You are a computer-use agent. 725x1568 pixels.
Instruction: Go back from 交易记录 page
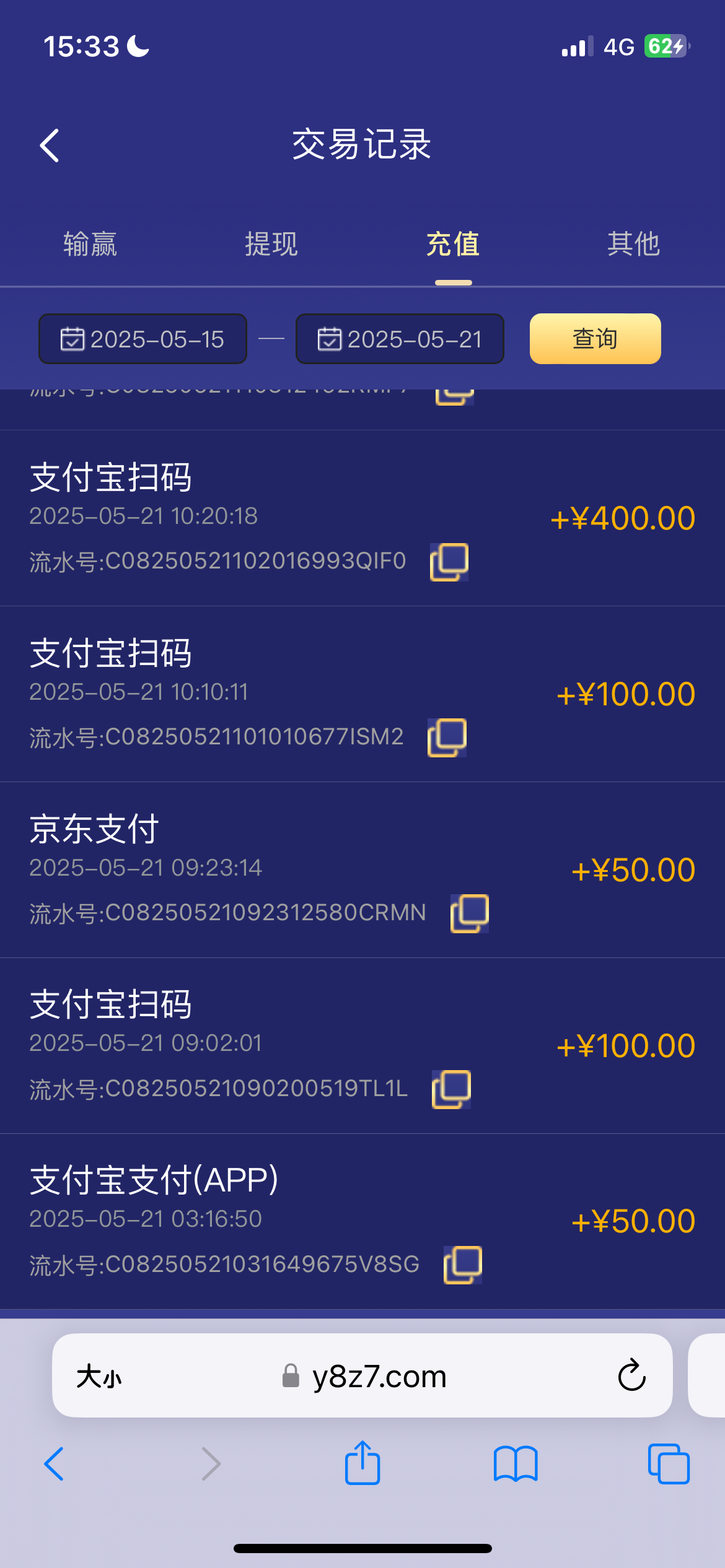coord(50,146)
